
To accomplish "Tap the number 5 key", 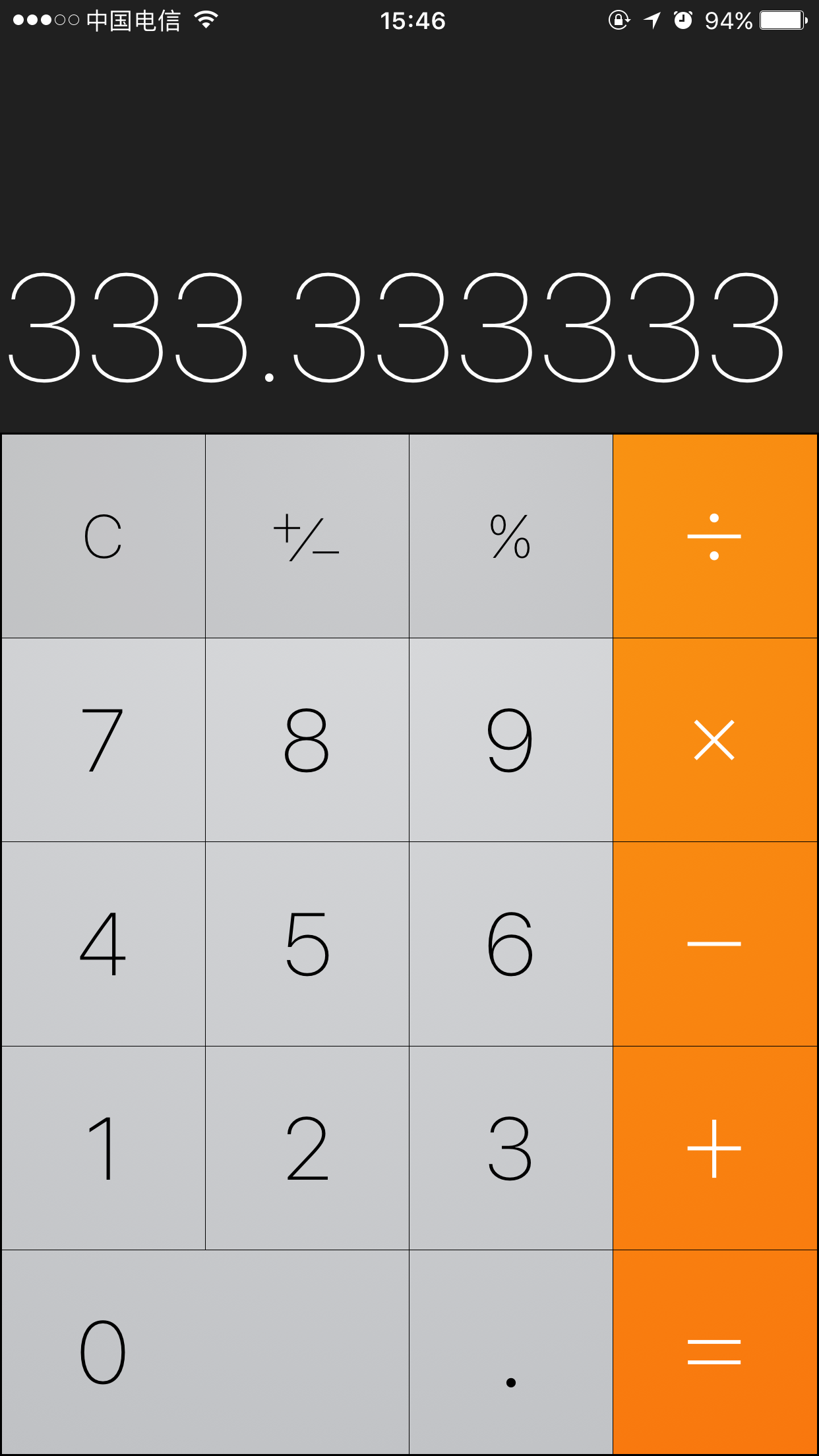I will click(307, 944).
